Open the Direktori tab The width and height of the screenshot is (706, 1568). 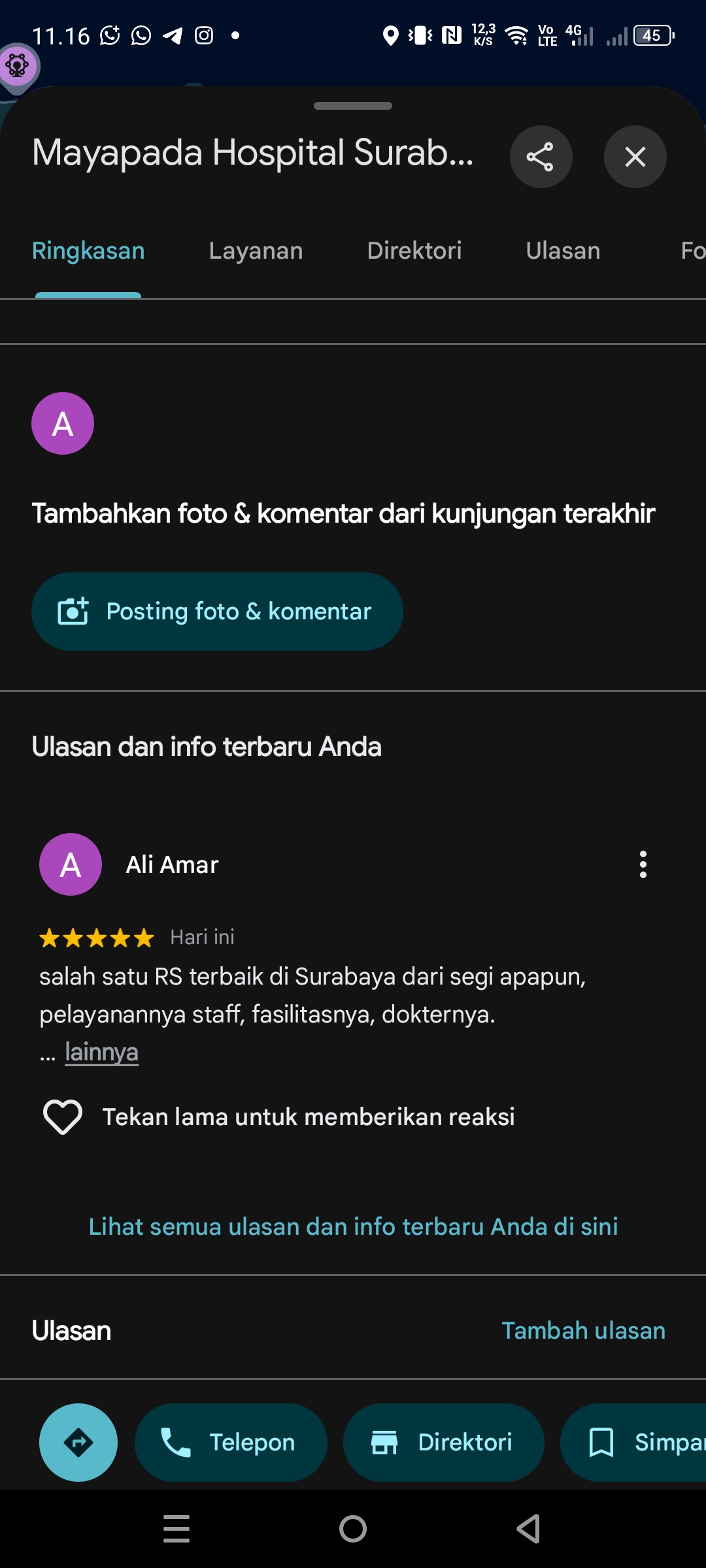coord(414,251)
